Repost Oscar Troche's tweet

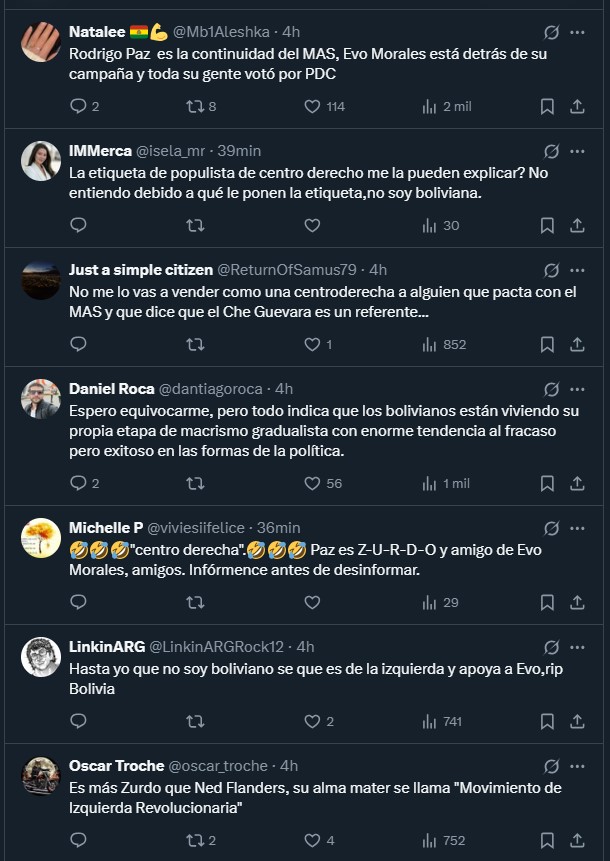pos(196,840)
